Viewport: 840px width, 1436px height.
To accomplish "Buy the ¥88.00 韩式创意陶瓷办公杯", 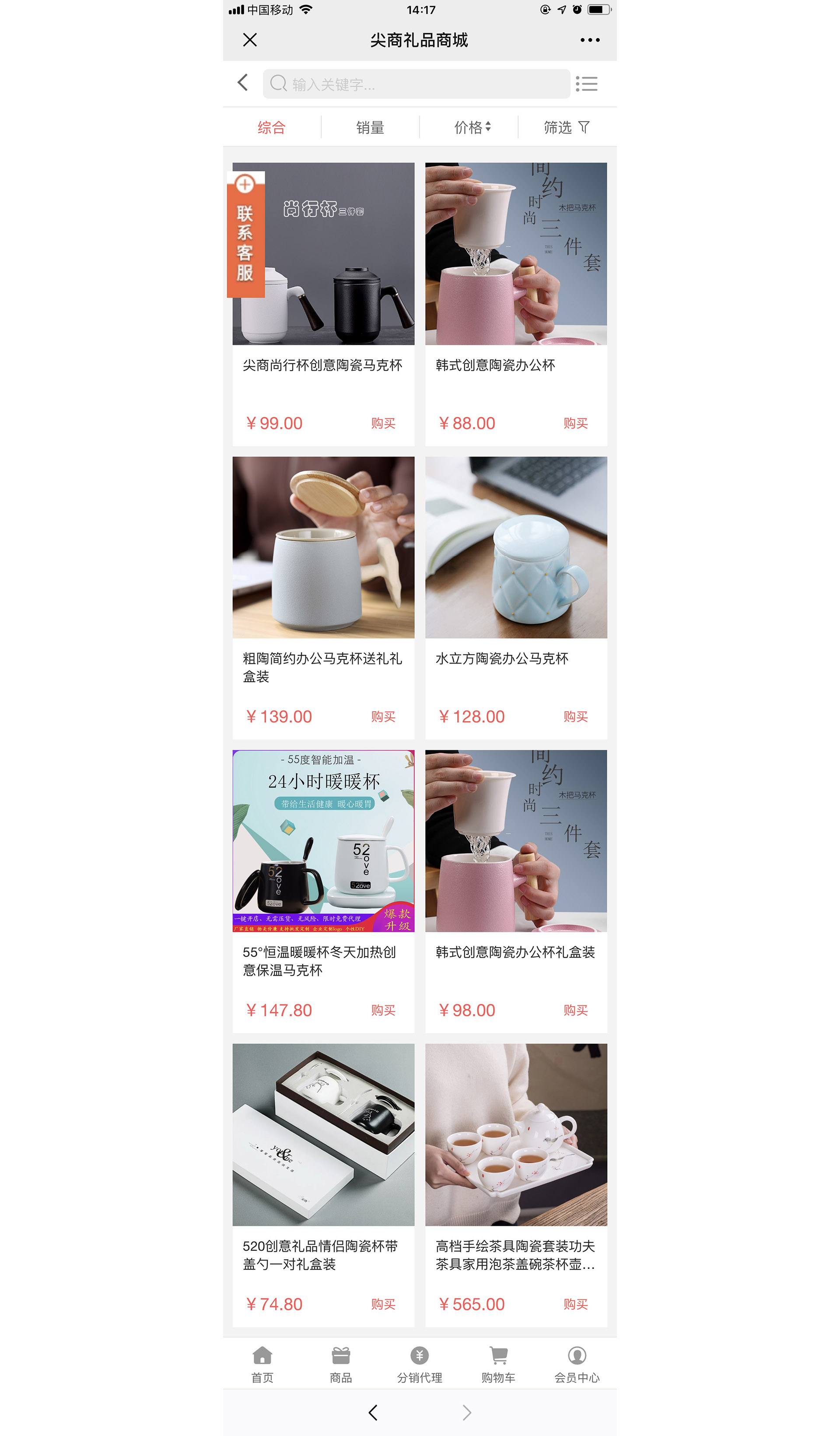I will point(575,423).
